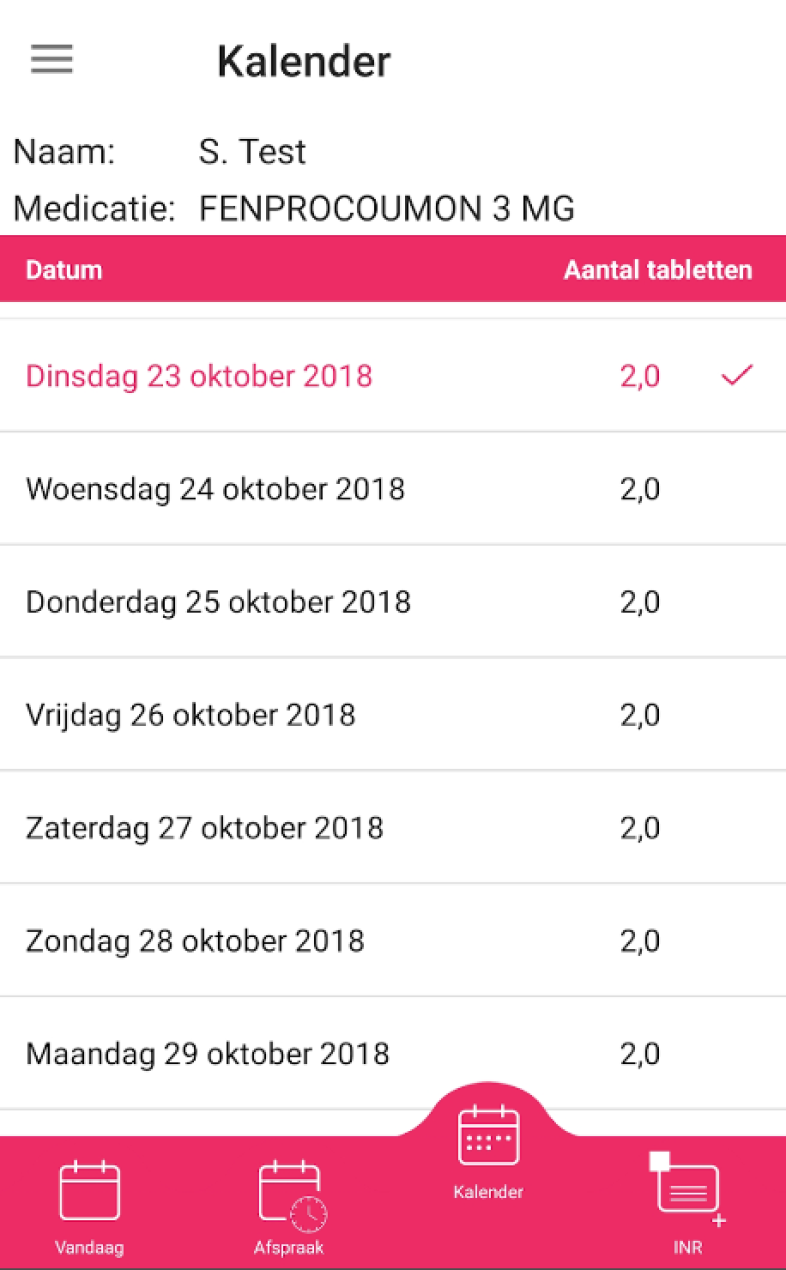Screen dimensions: 786x1270
Task: Switch to the Vandaag tab
Action: click(89, 1205)
